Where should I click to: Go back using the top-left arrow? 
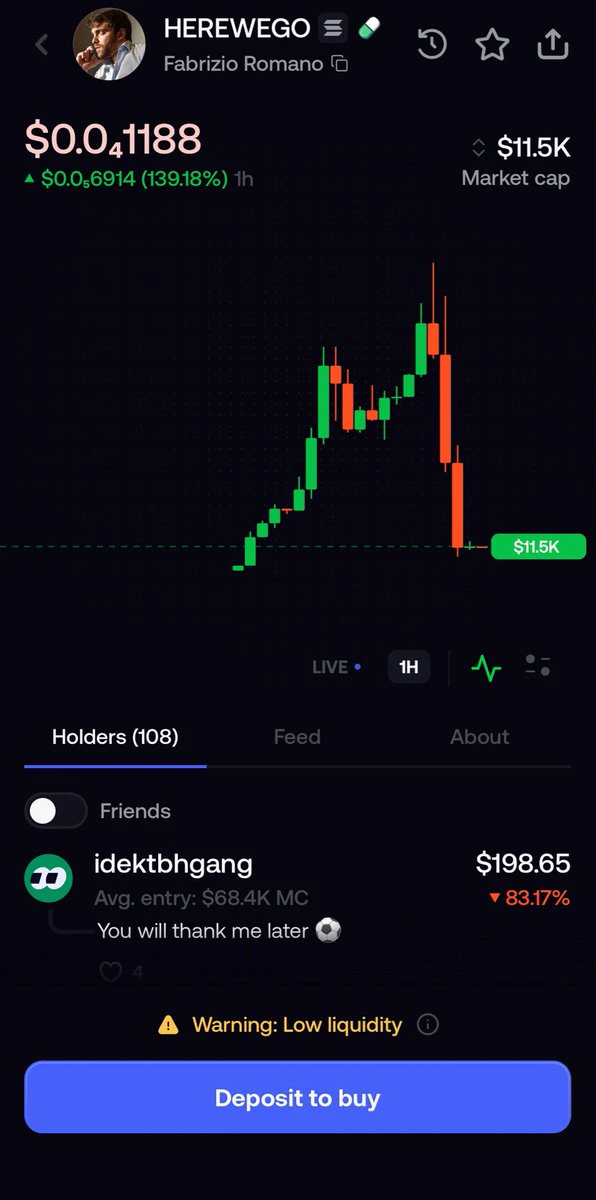[x=42, y=45]
